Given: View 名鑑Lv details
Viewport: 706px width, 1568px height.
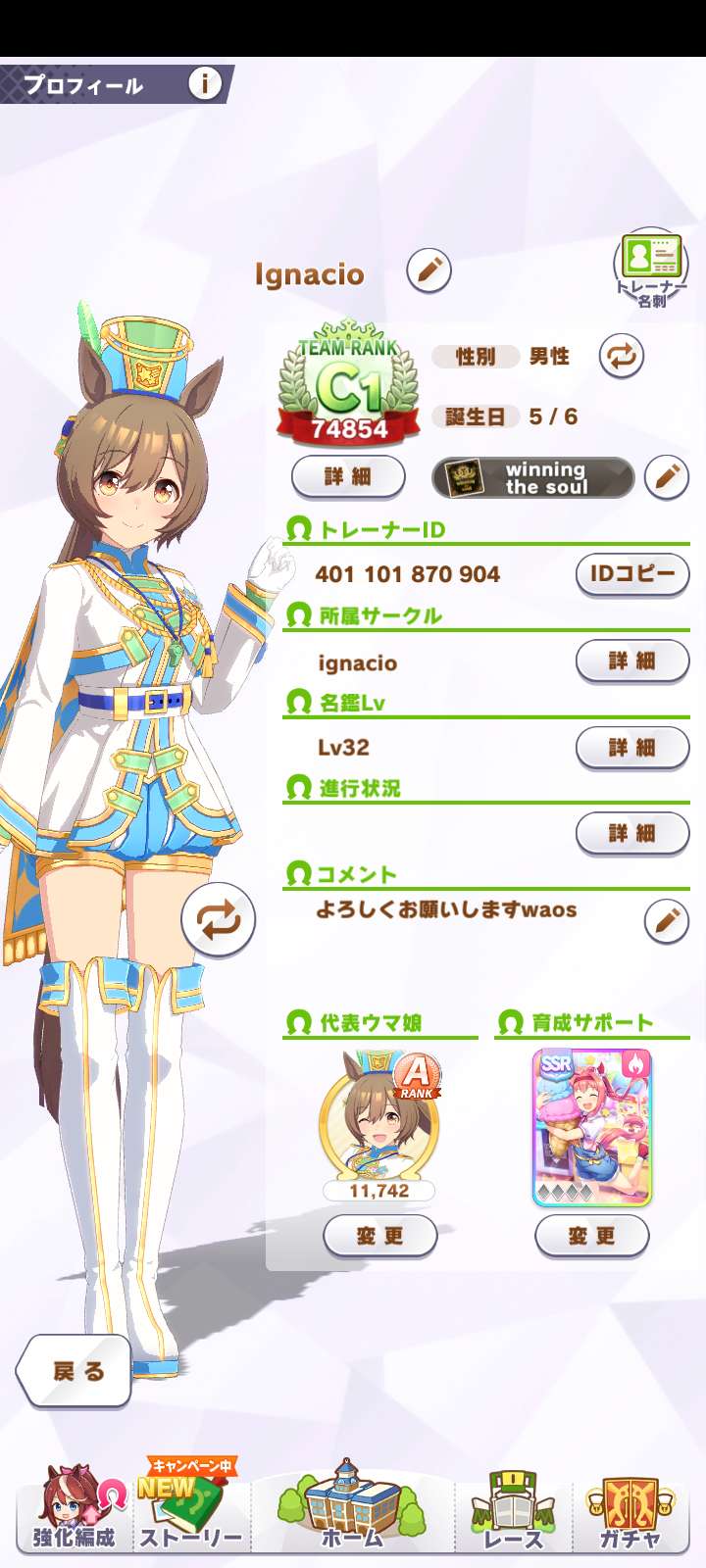Looking at the screenshot, I should coord(631,748).
